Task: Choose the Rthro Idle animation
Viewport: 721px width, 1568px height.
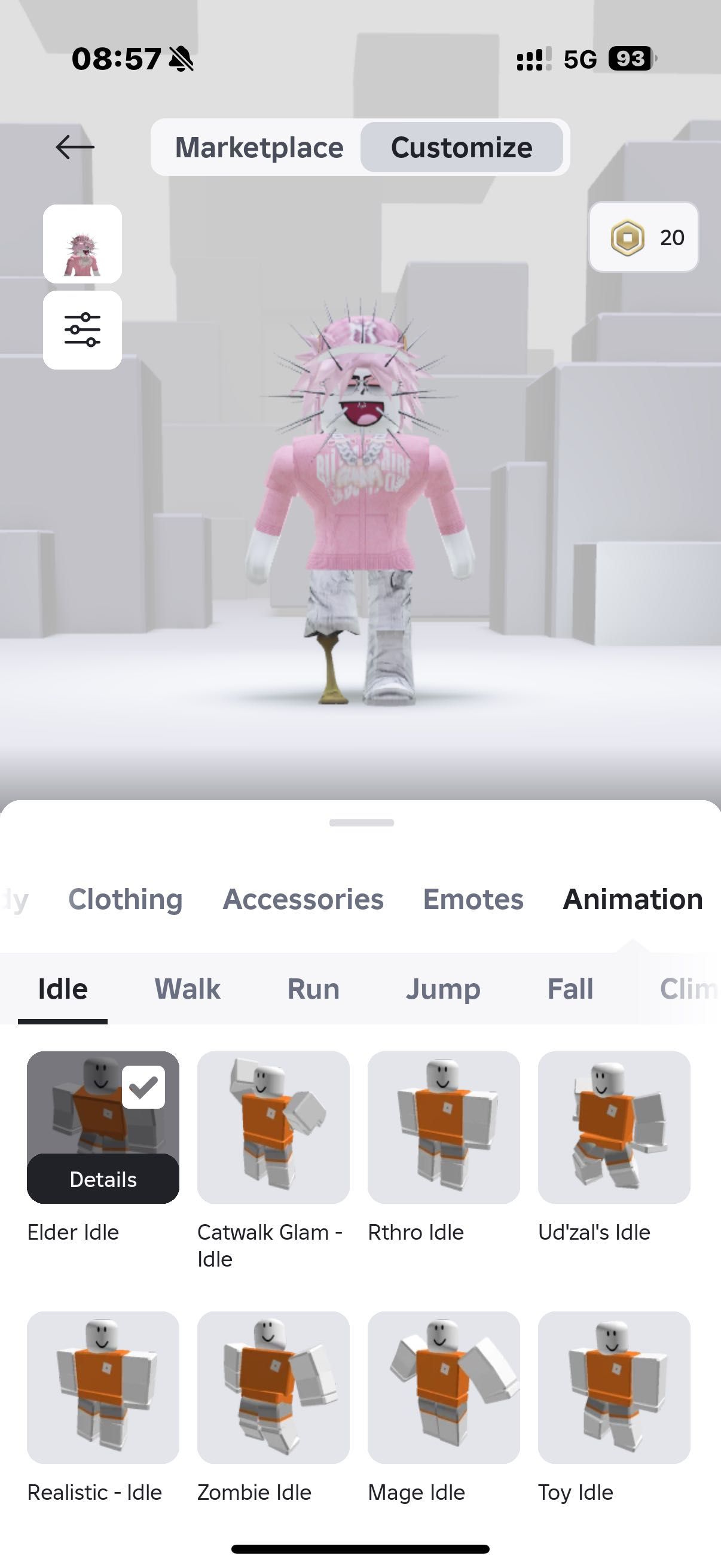Action: click(444, 1127)
